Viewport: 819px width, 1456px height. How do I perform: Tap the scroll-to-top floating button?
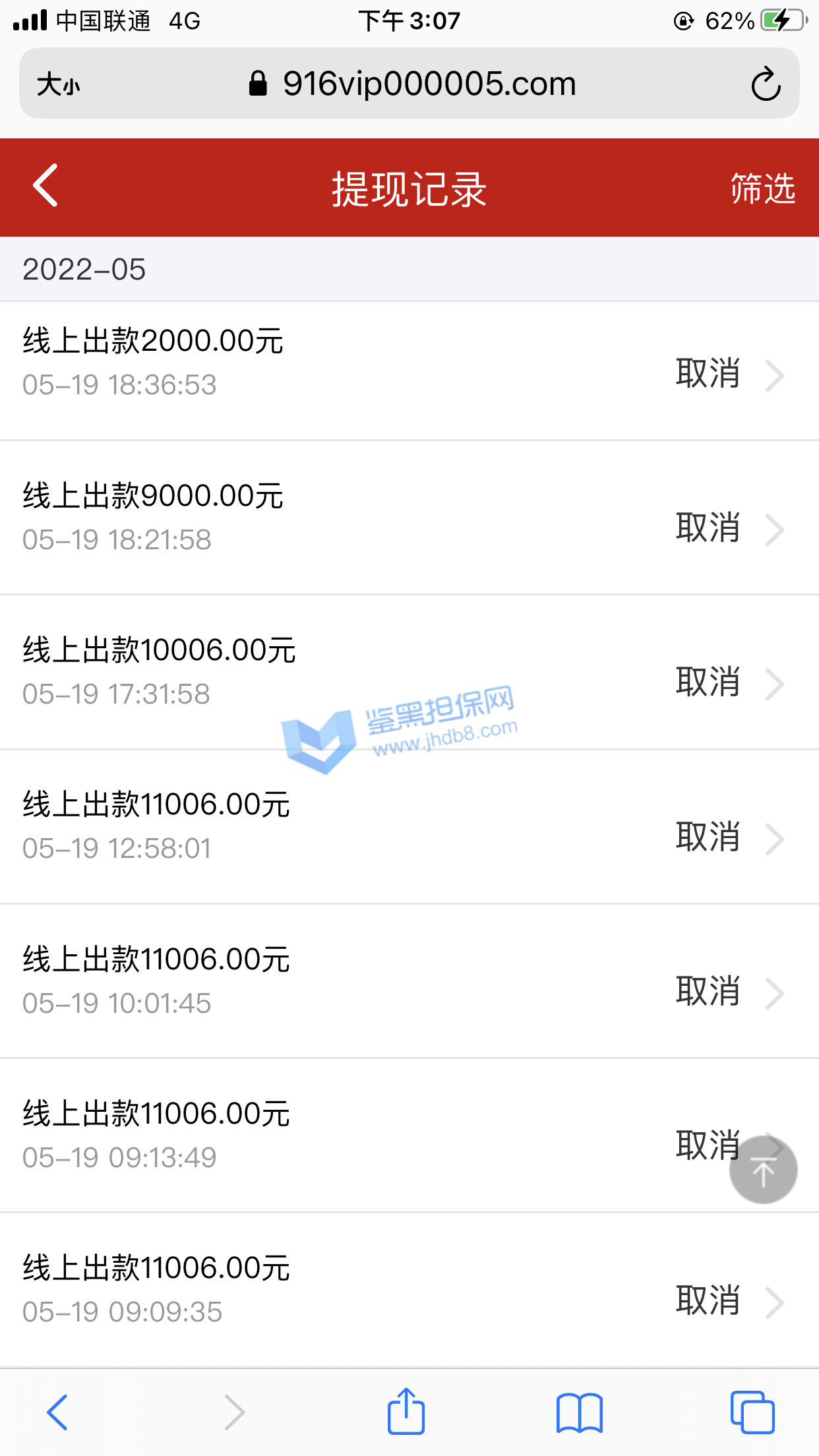pyautogui.click(x=763, y=1170)
